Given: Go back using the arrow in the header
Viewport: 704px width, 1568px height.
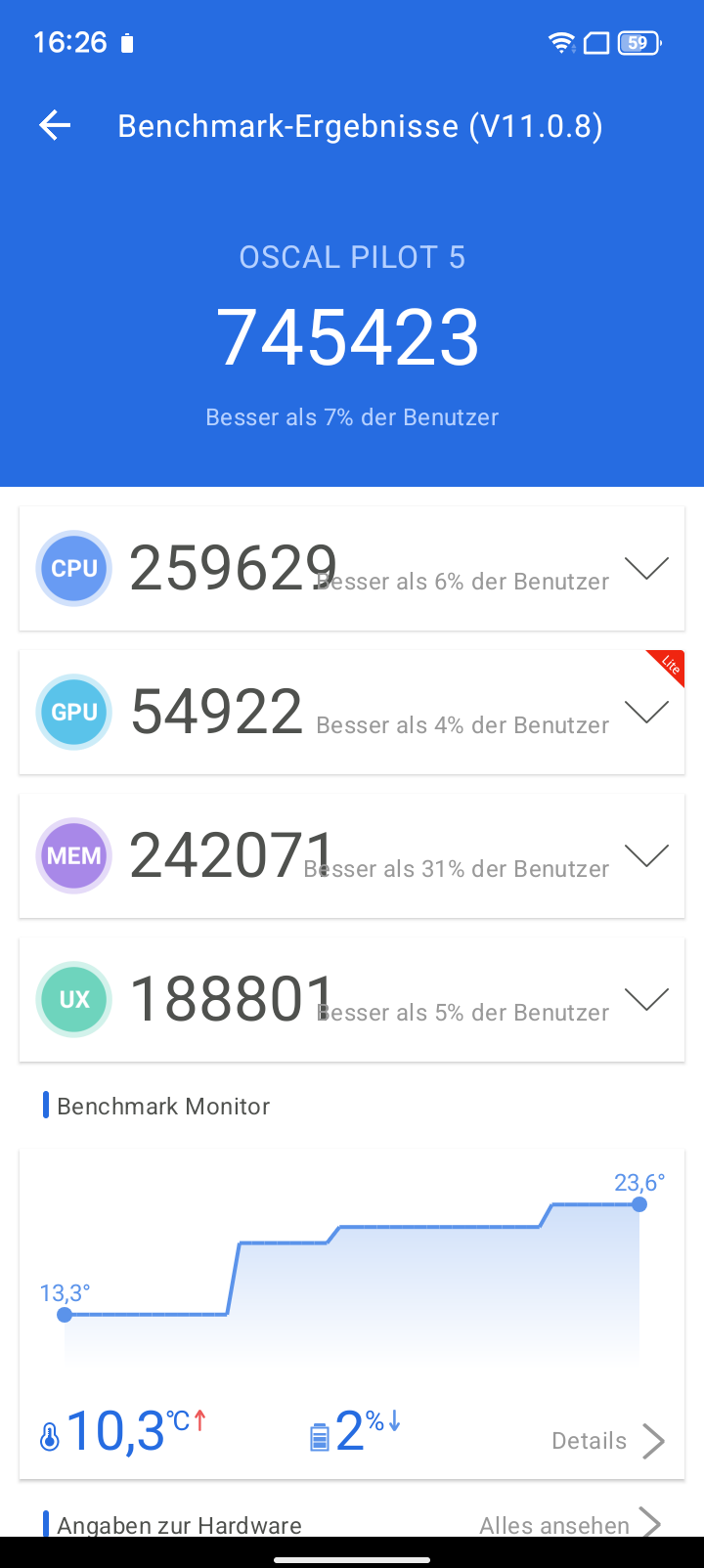Looking at the screenshot, I should tap(55, 125).
